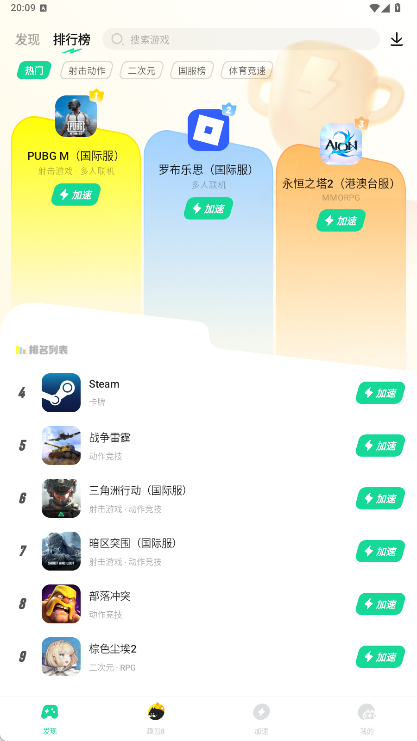The image size is (417, 741).
Task: Tap 加速 next to 三角洲行动
Action: click(381, 499)
